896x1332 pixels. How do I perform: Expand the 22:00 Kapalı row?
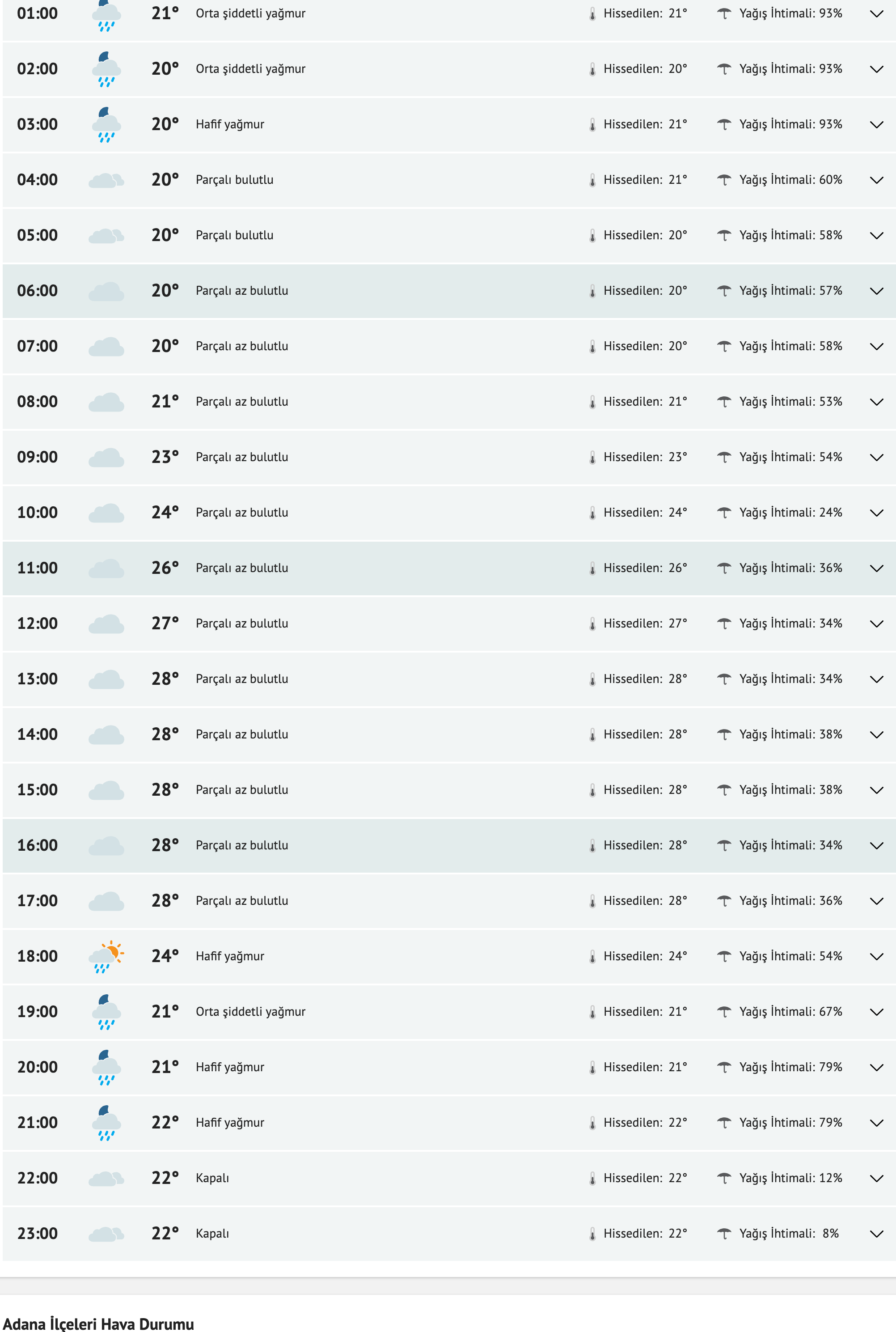876,1178
